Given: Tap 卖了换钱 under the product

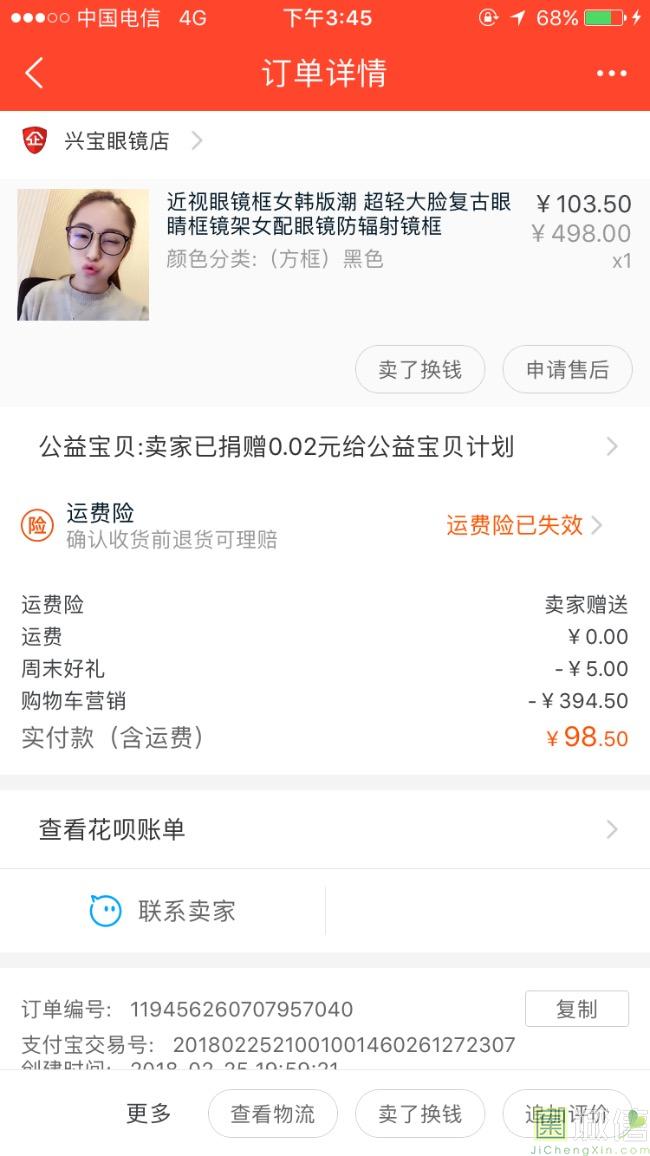Looking at the screenshot, I should [420, 370].
